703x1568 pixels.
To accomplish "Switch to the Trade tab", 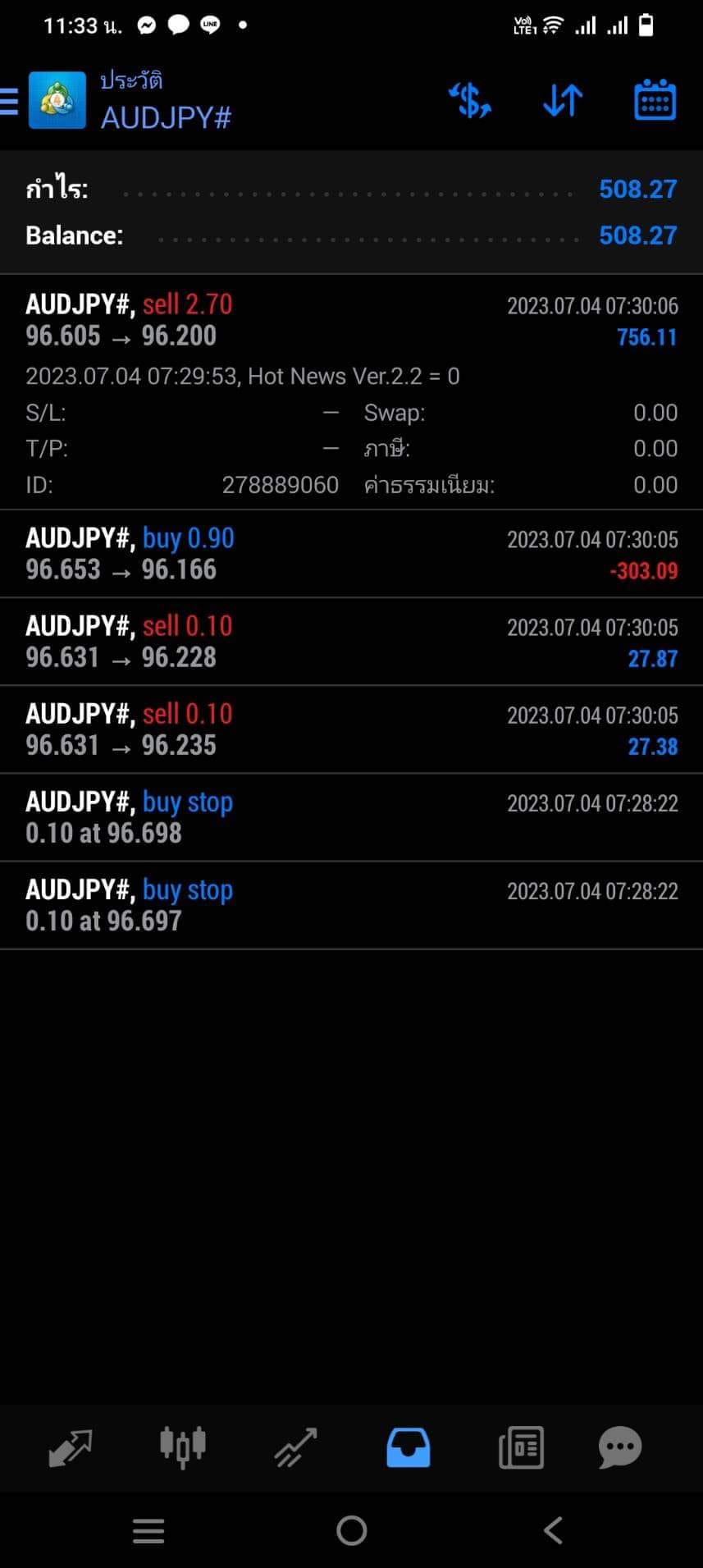I will [295, 1447].
